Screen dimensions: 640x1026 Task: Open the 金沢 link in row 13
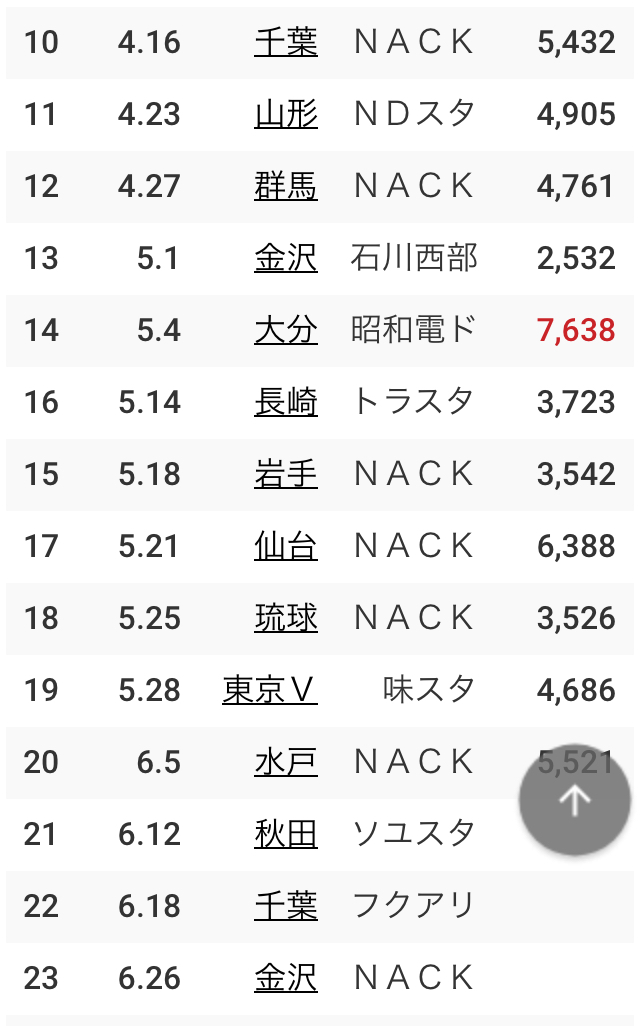click(286, 258)
